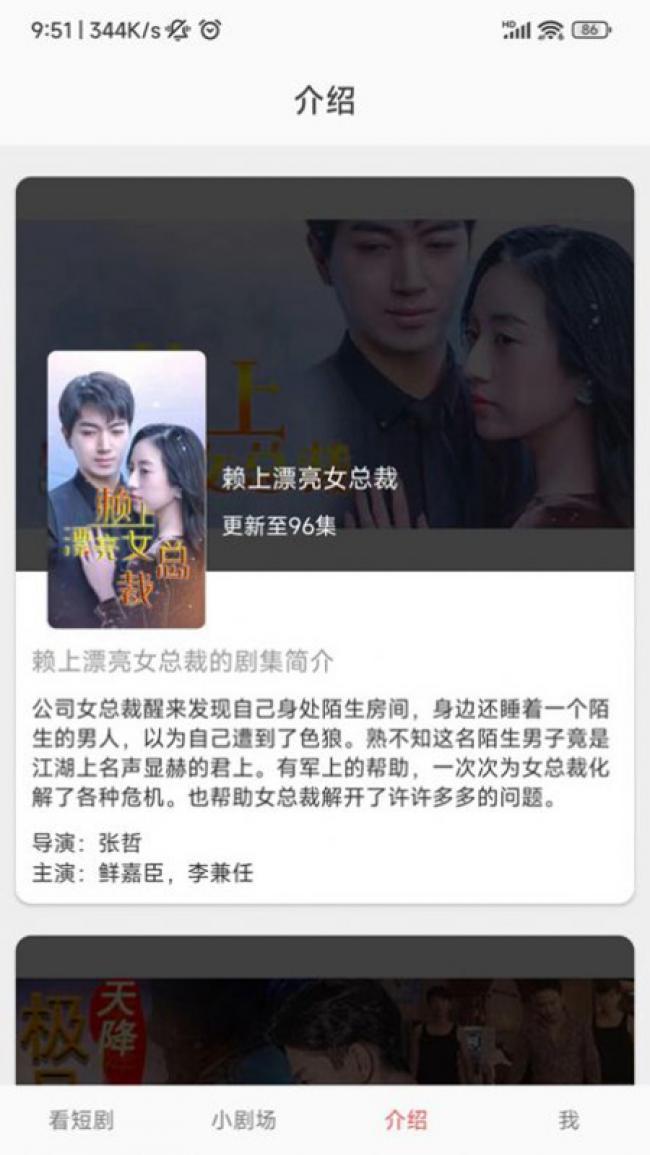The image size is (650, 1155).
Task: Select the 介绍 tab
Action: point(406,1120)
